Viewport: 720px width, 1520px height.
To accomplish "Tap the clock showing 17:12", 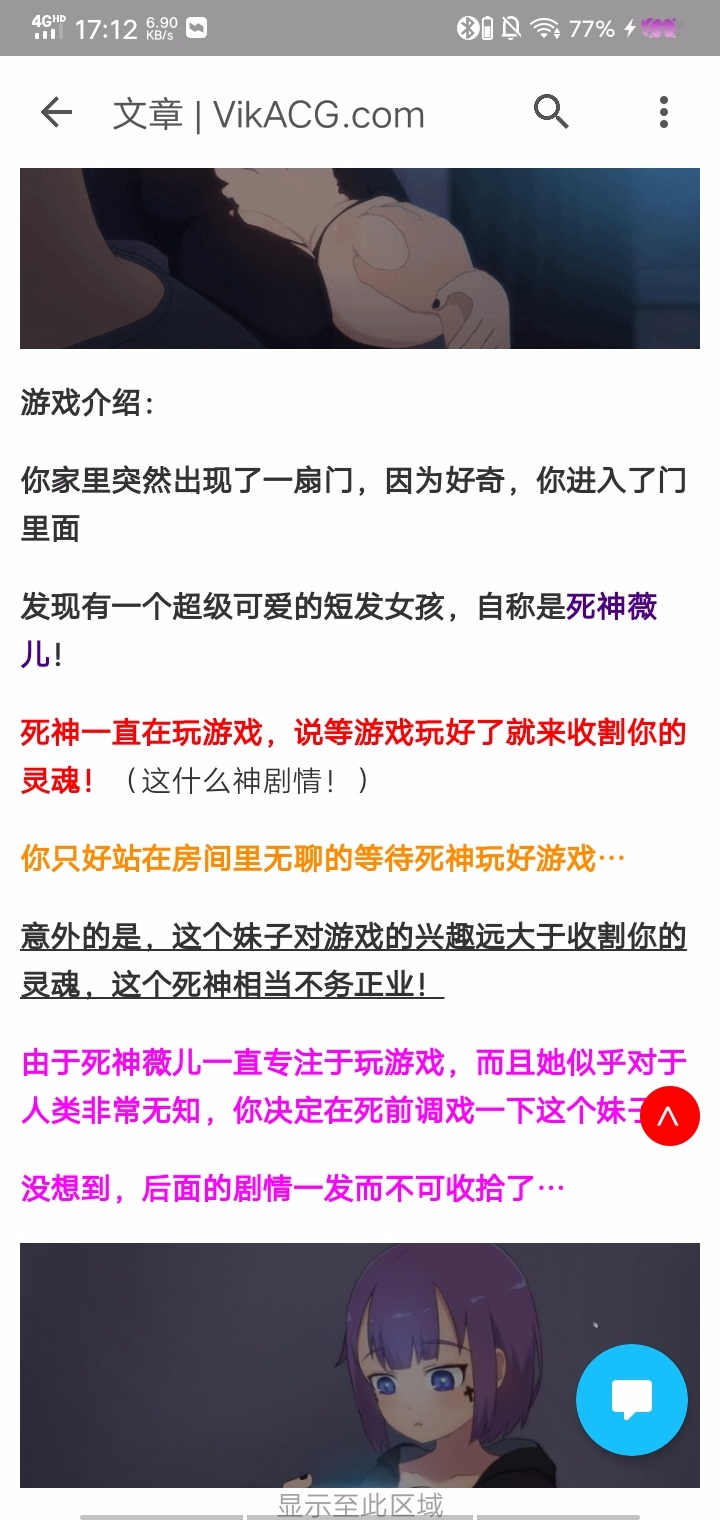I will (107, 29).
